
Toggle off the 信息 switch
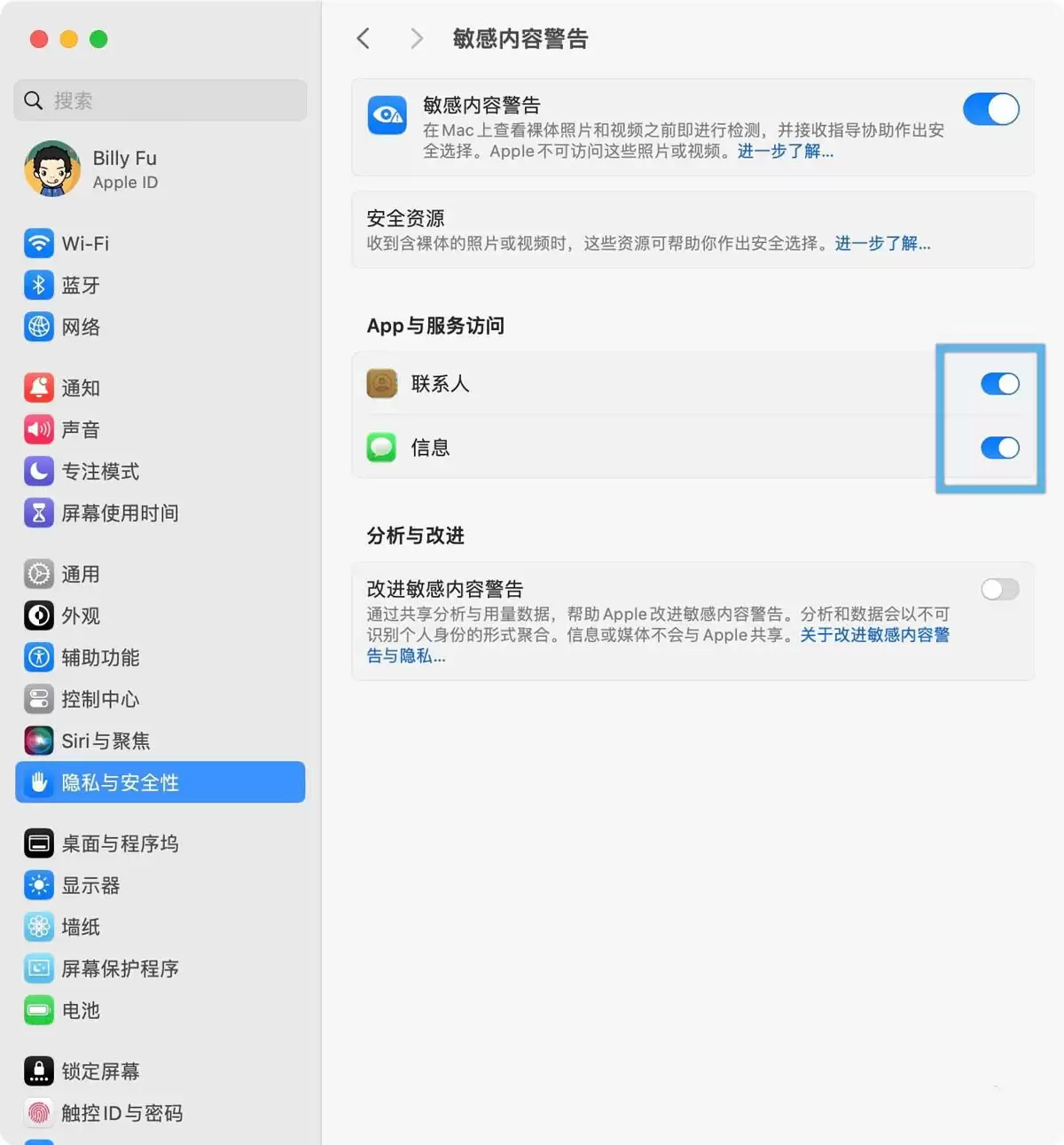coord(999,448)
